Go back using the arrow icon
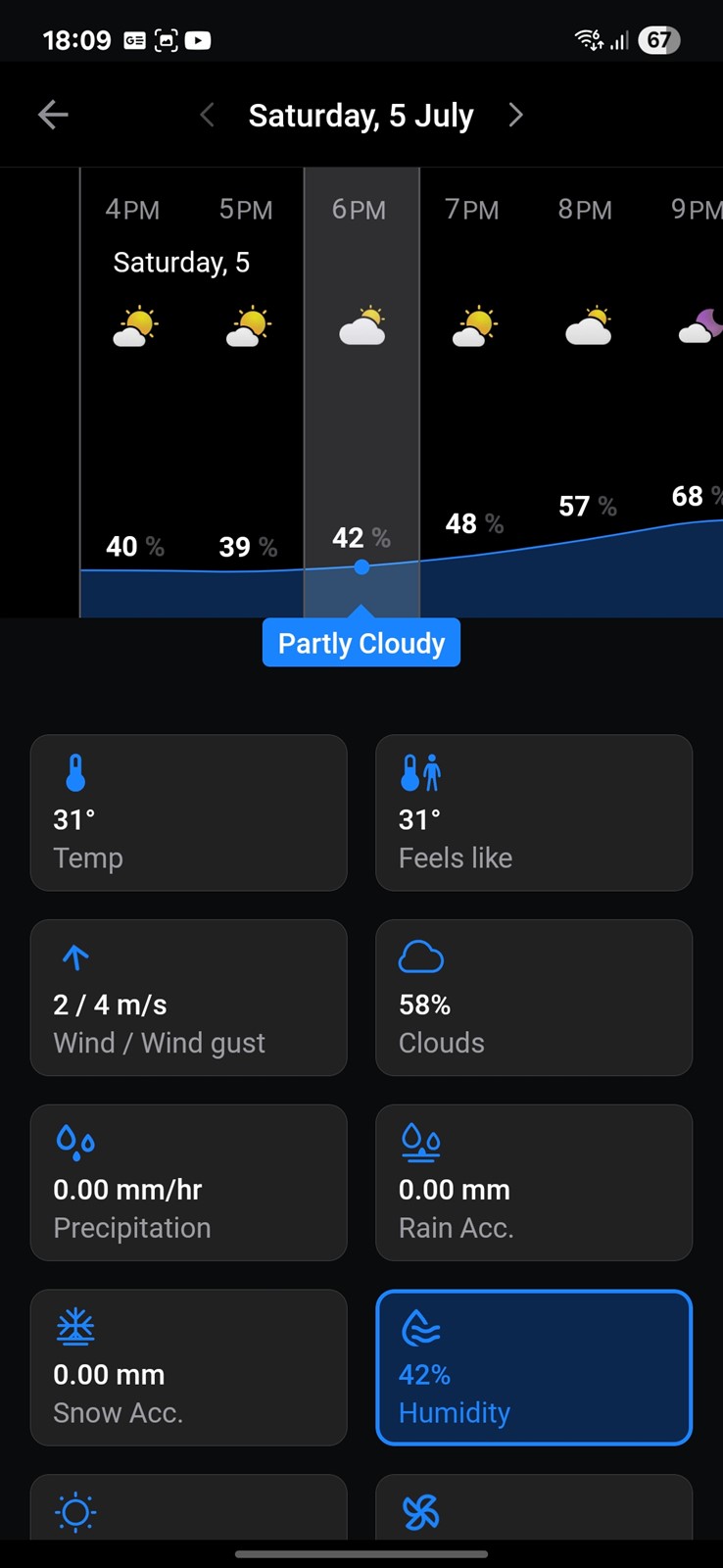The width and height of the screenshot is (723, 1568). tap(53, 116)
